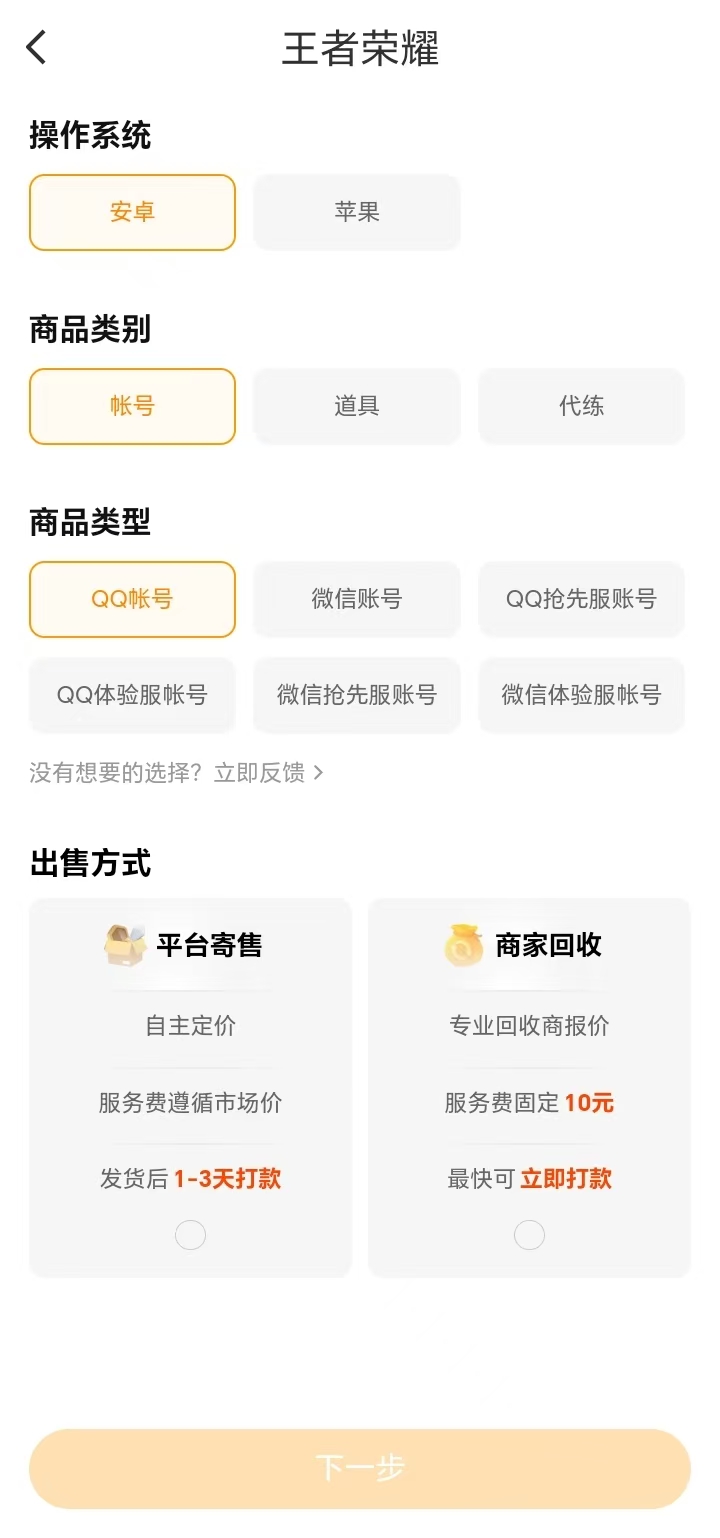Select 微信抢先服账号 product type
Screen dimensions: 720x1538
point(357,695)
